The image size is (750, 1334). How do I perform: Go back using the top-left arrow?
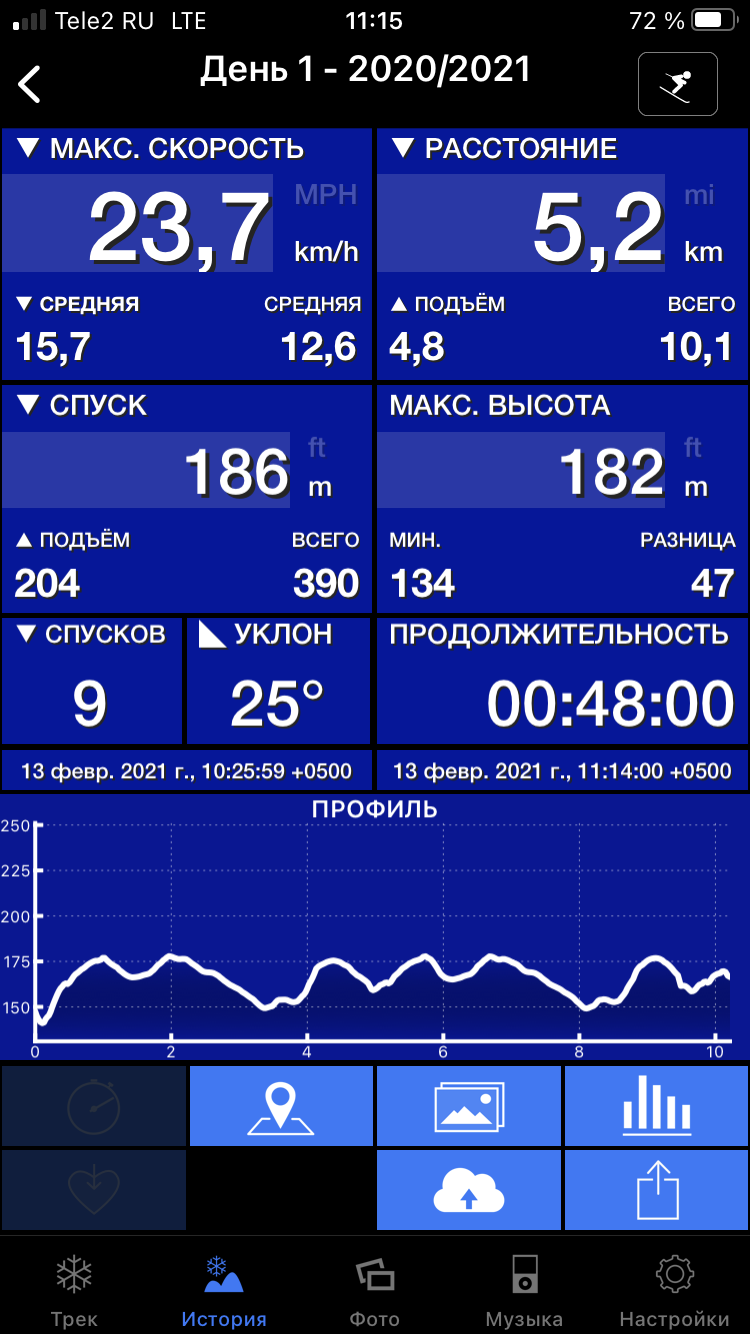tap(31, 84)
